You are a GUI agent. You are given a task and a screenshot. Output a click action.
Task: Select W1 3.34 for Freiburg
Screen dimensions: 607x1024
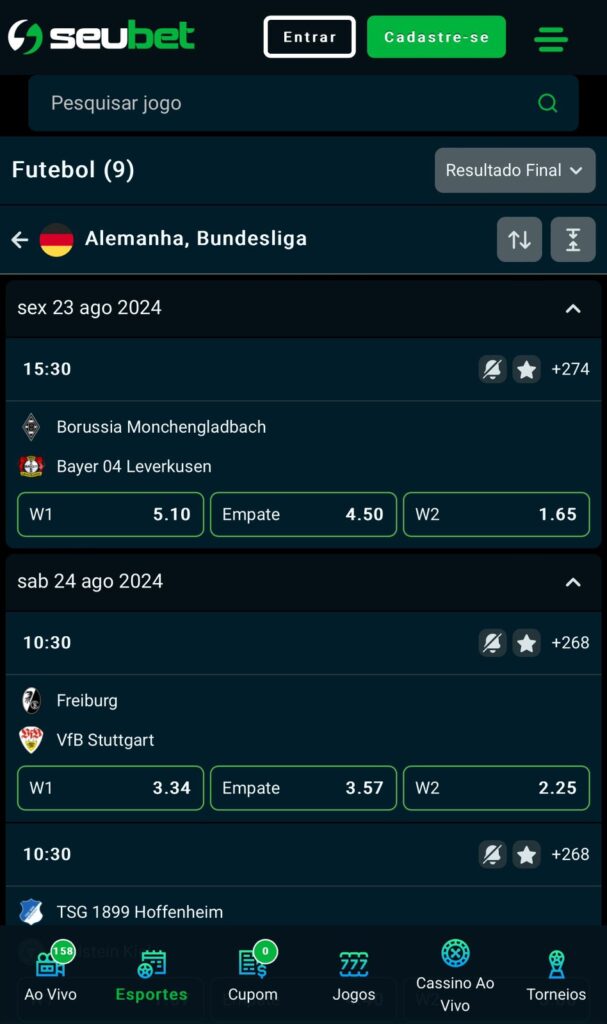pos(110,788)
